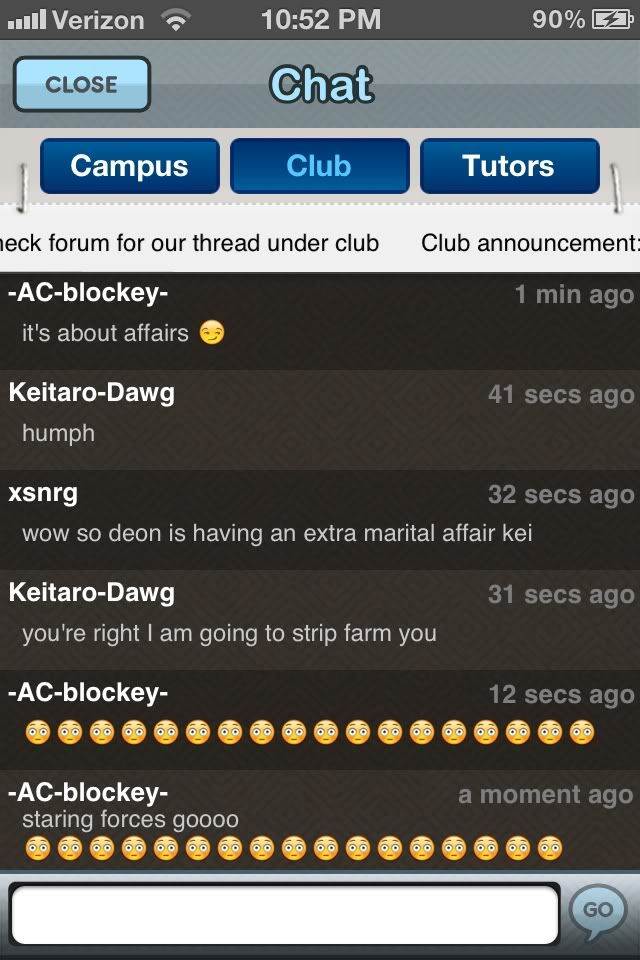Close the chat window
This screenshot has width=640, height=960.
81,84
